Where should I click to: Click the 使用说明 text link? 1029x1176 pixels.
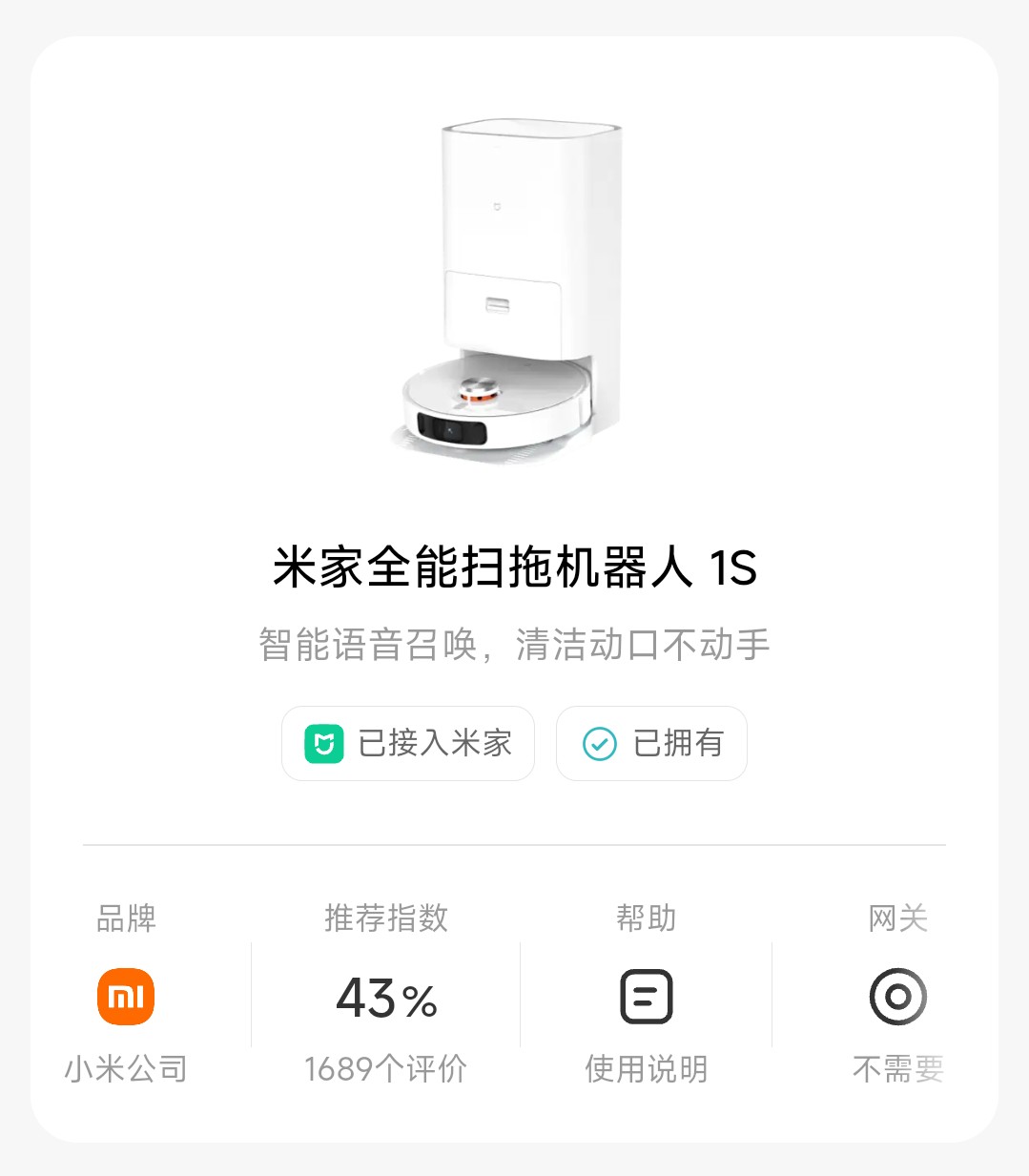pos(645,1068)
